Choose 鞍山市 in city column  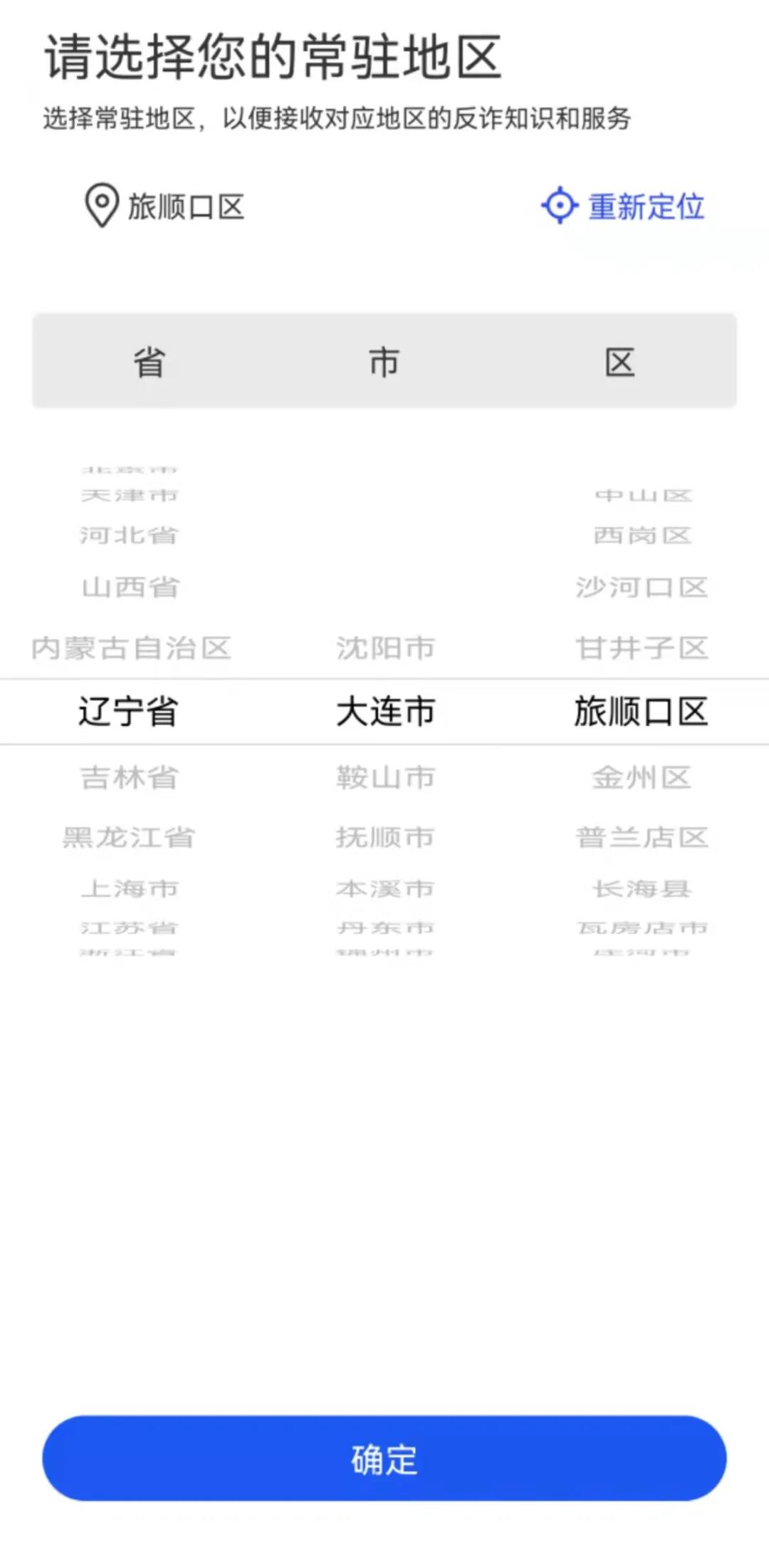(x=385, y=777)
